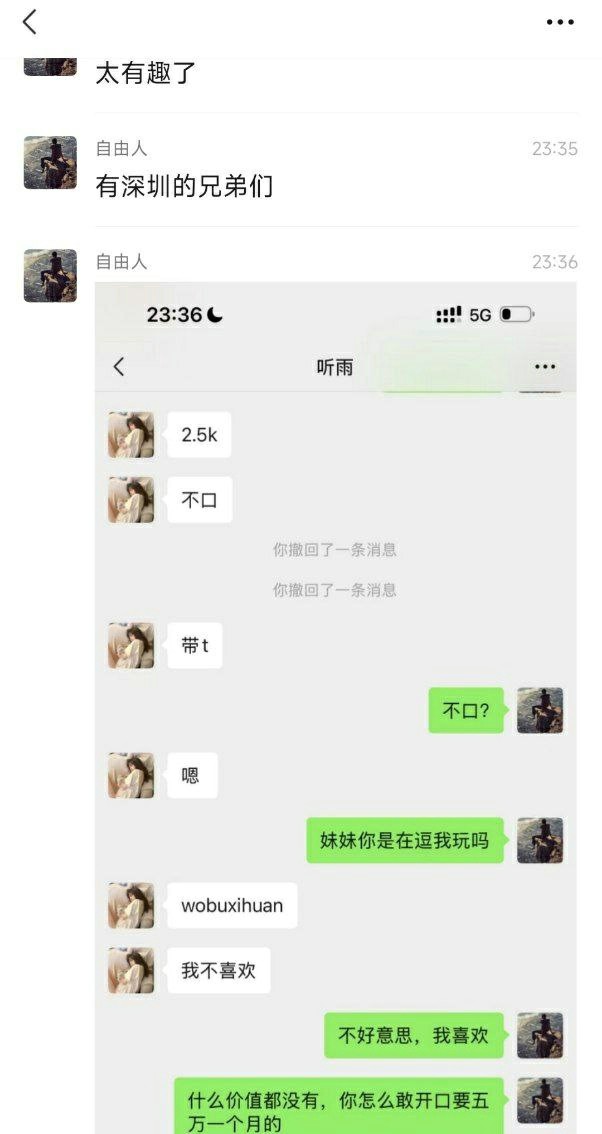Open the three-dot overflow menu
Image resolution: width=602 pixels, height=1134 pixels.
560,22
